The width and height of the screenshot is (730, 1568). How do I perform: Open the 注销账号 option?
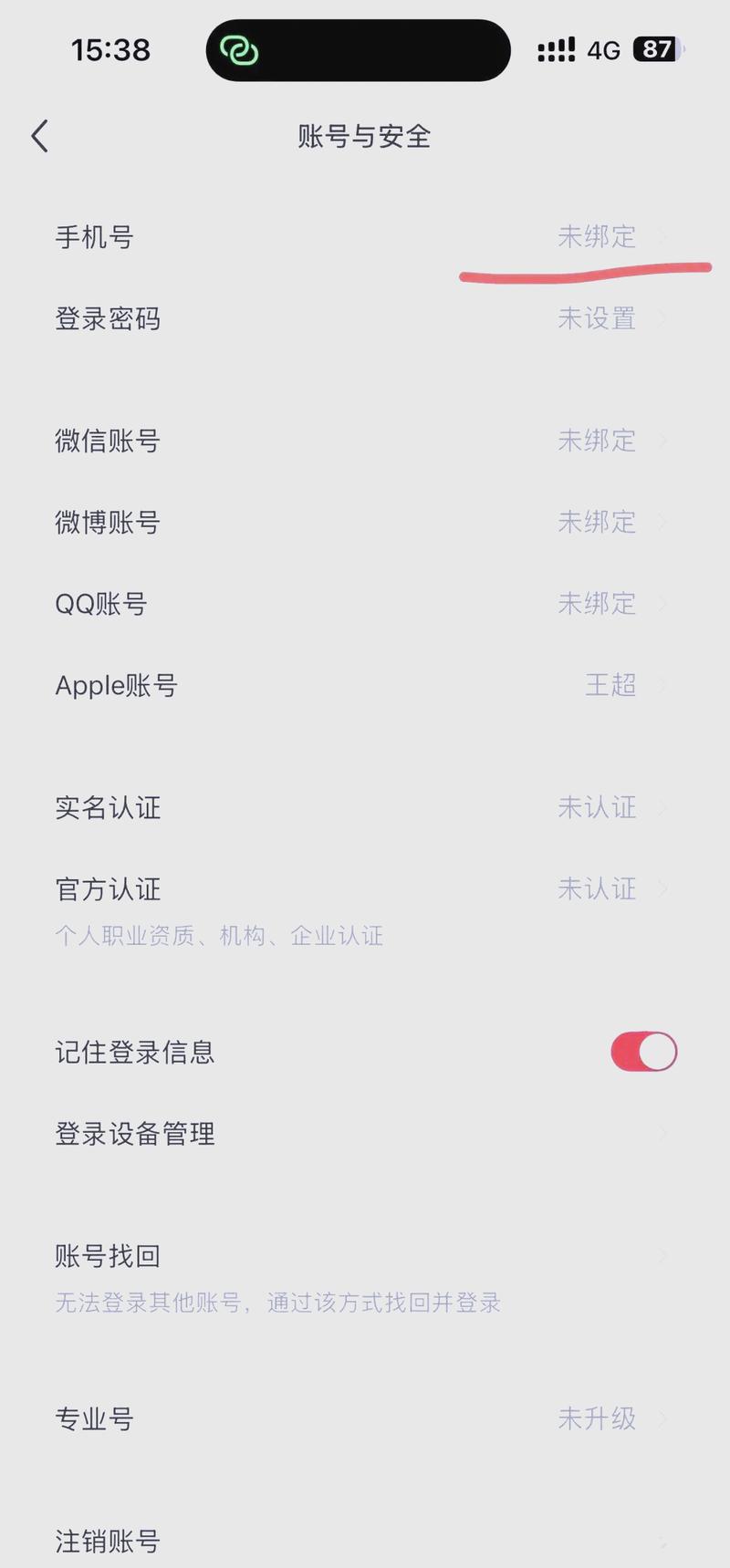365,1542
